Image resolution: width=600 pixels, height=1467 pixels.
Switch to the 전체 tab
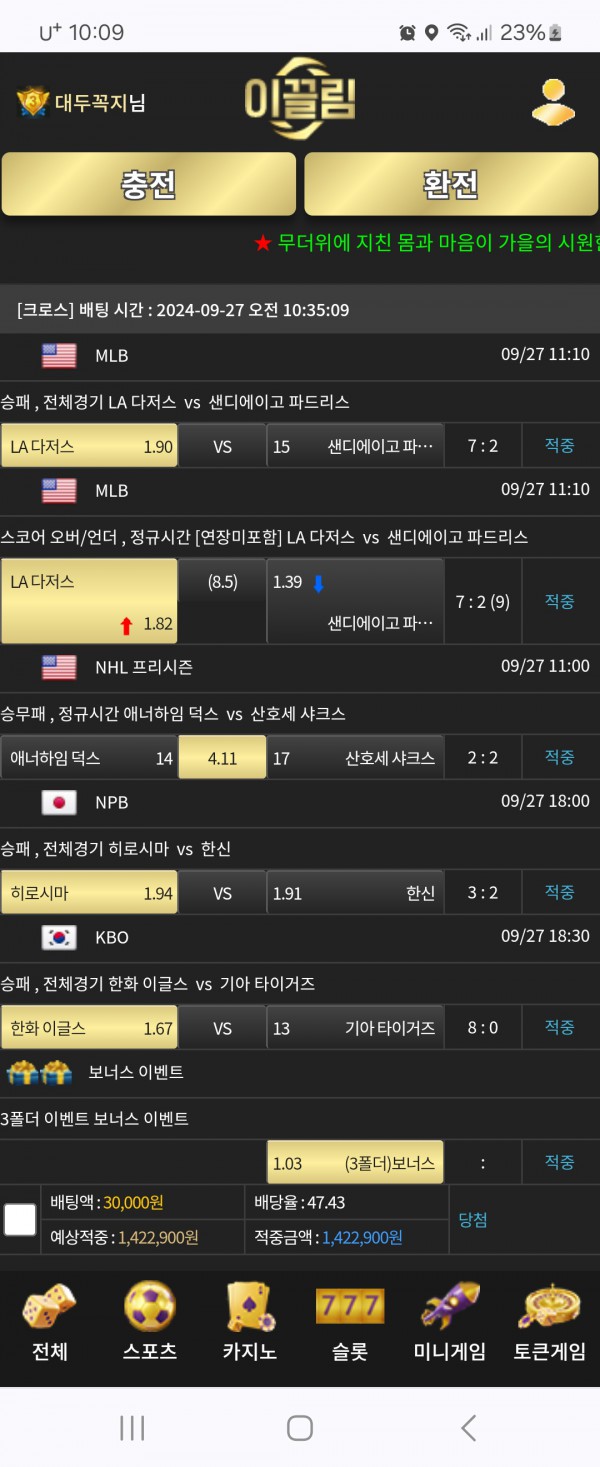[x=50, y=1322]
